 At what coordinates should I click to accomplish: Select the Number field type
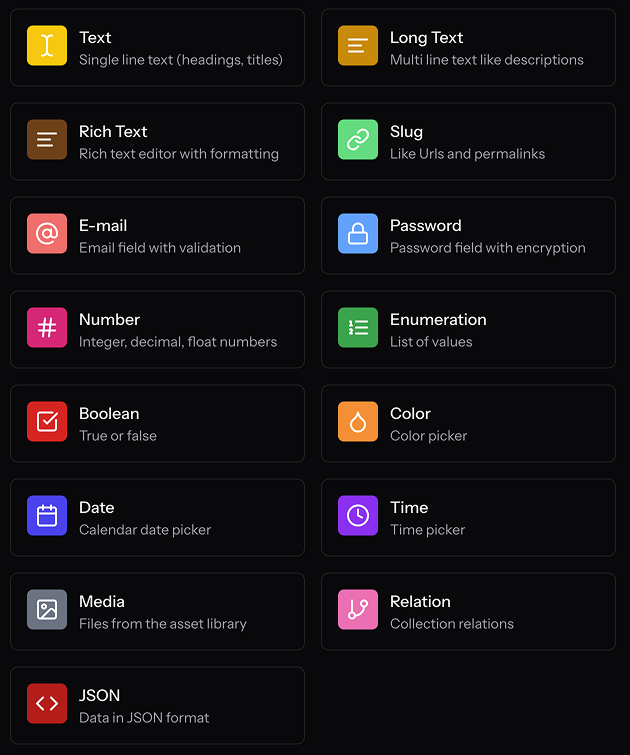point(157,329)
